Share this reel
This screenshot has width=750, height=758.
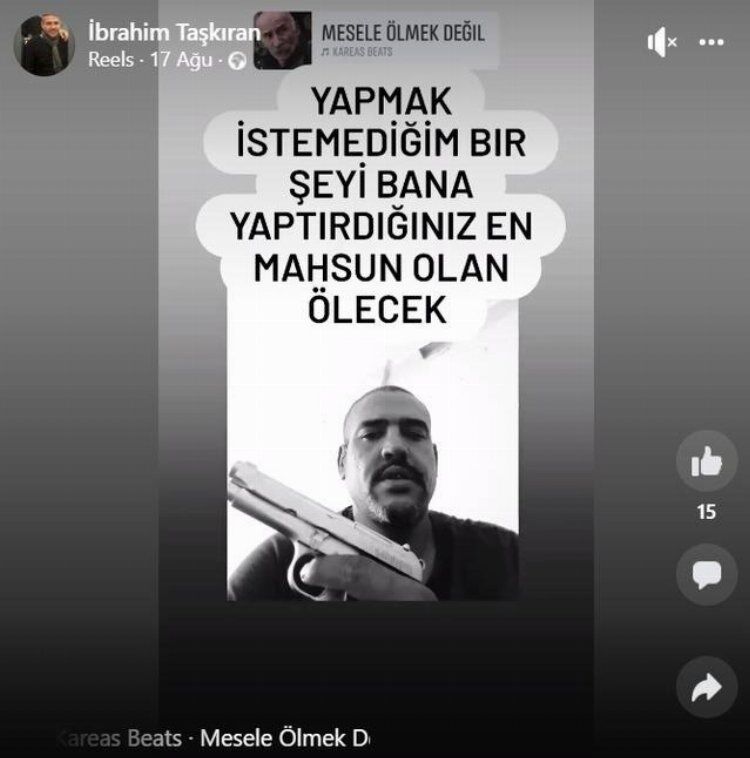pyautogui.click(x=707, y=686)
